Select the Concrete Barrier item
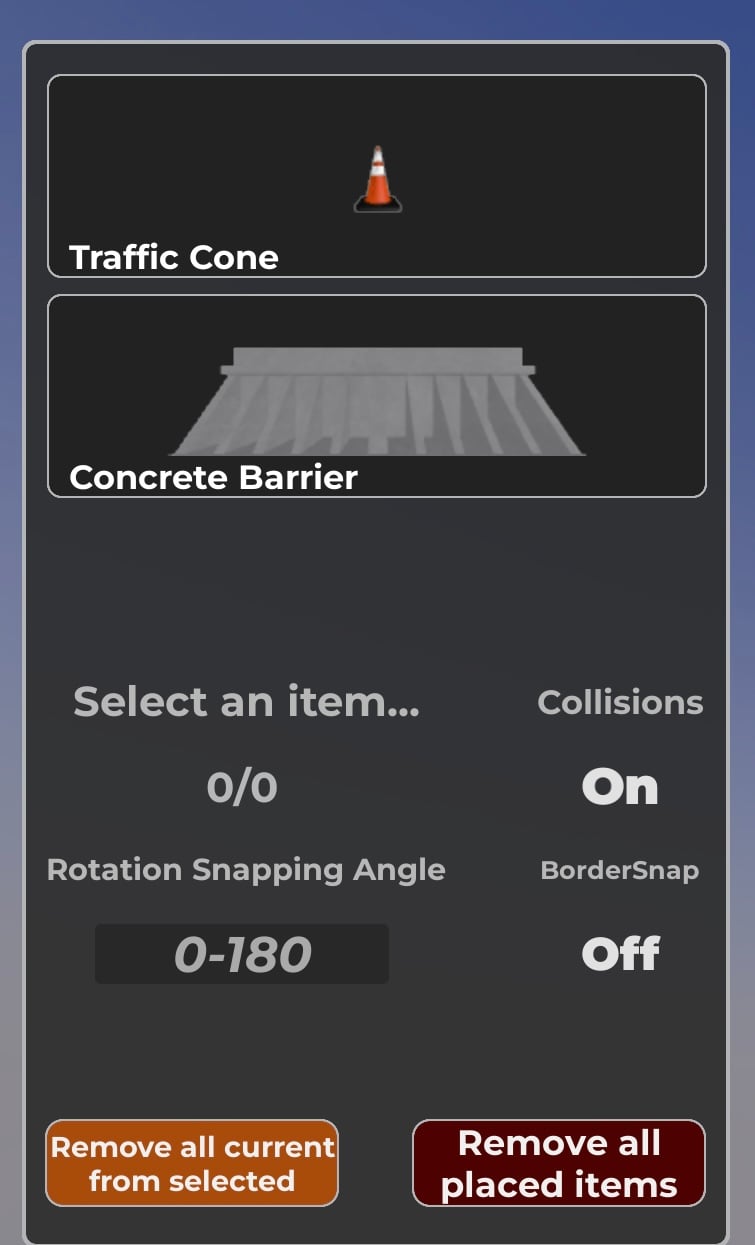The height and width of the screenshot is (1245, 755). click(x=377, y=396)
